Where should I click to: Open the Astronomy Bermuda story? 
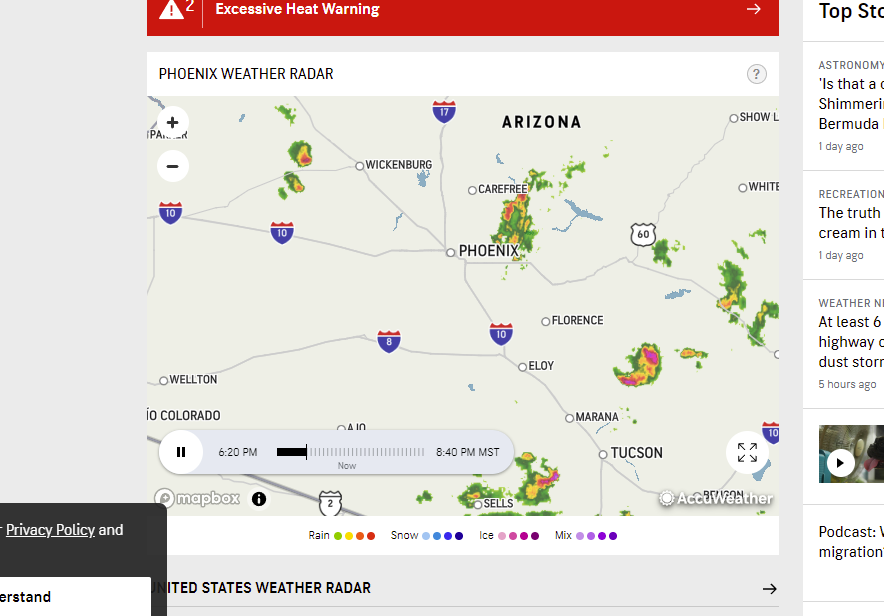(x=850, y=104)
